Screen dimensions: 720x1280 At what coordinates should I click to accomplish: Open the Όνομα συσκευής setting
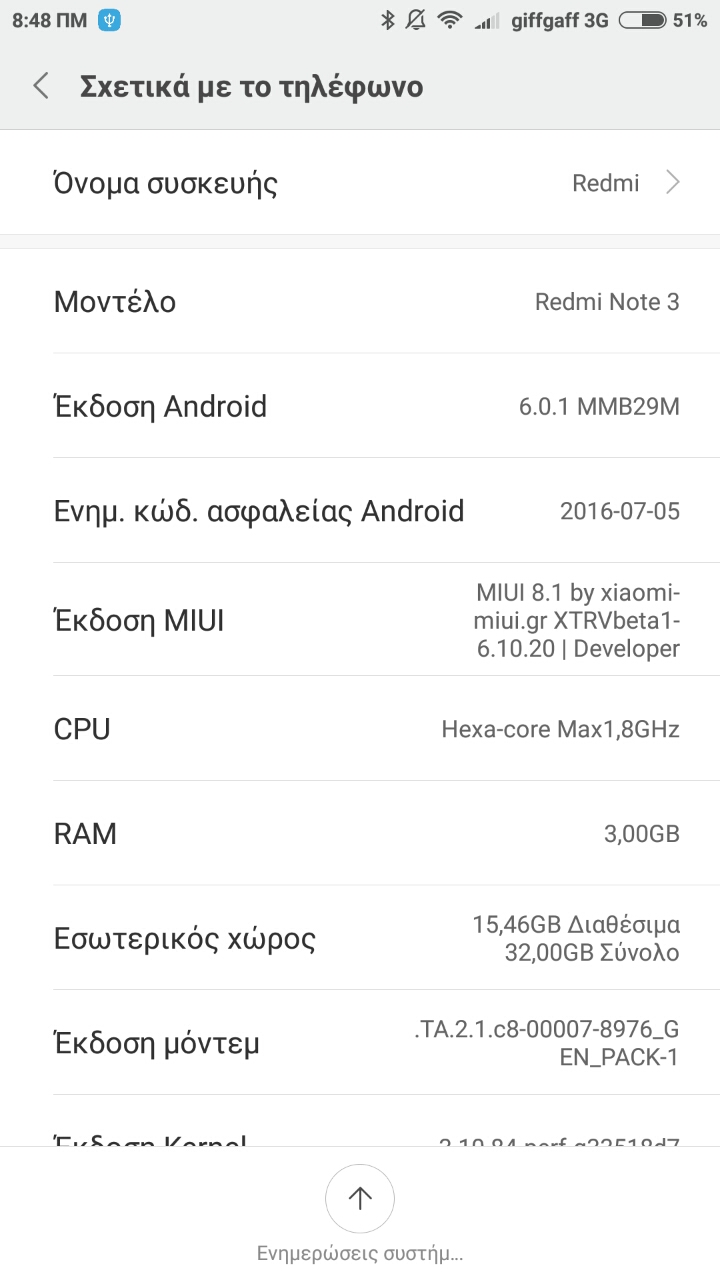360,183
